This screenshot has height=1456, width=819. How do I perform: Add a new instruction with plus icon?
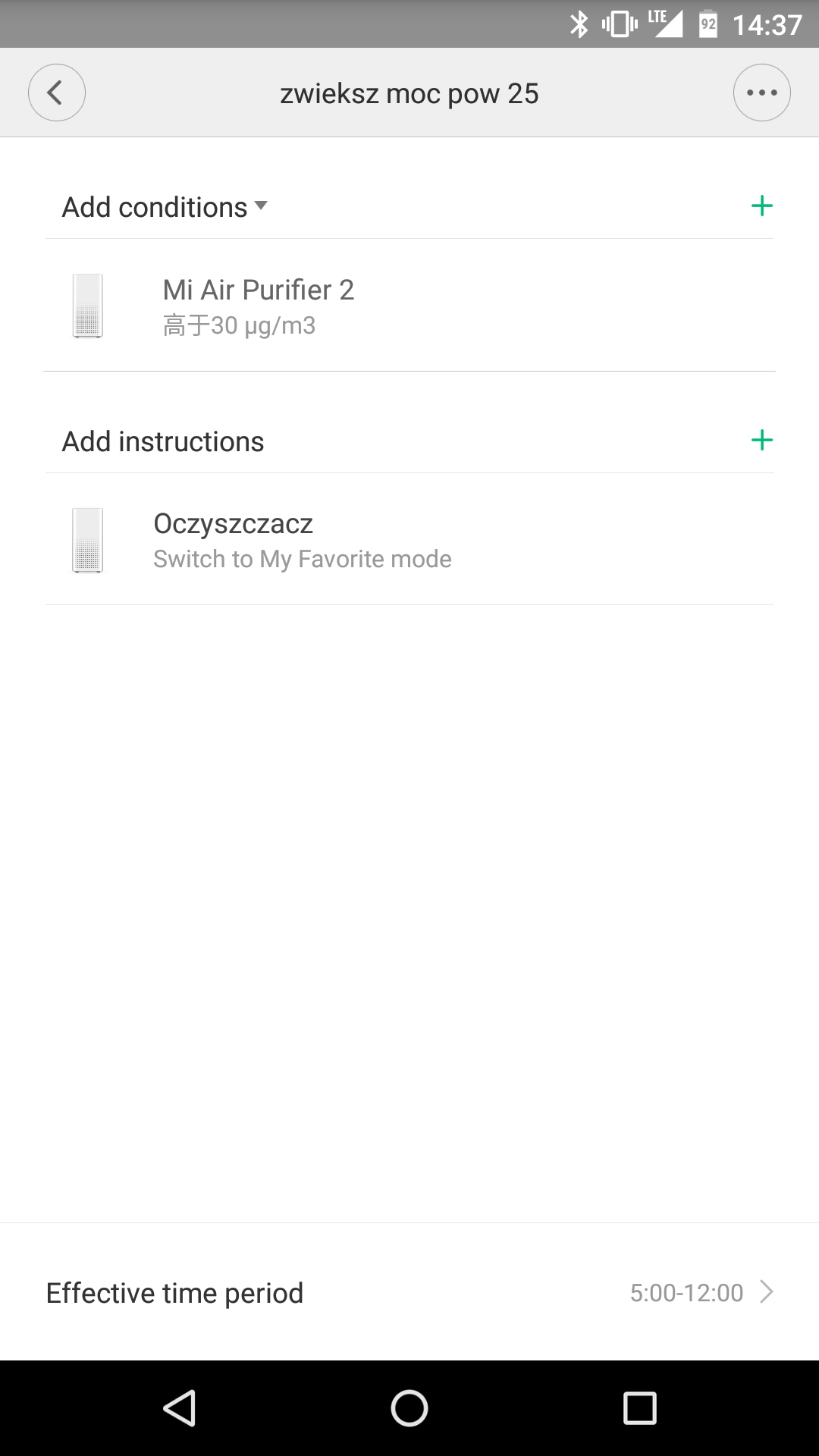point(761,441)
